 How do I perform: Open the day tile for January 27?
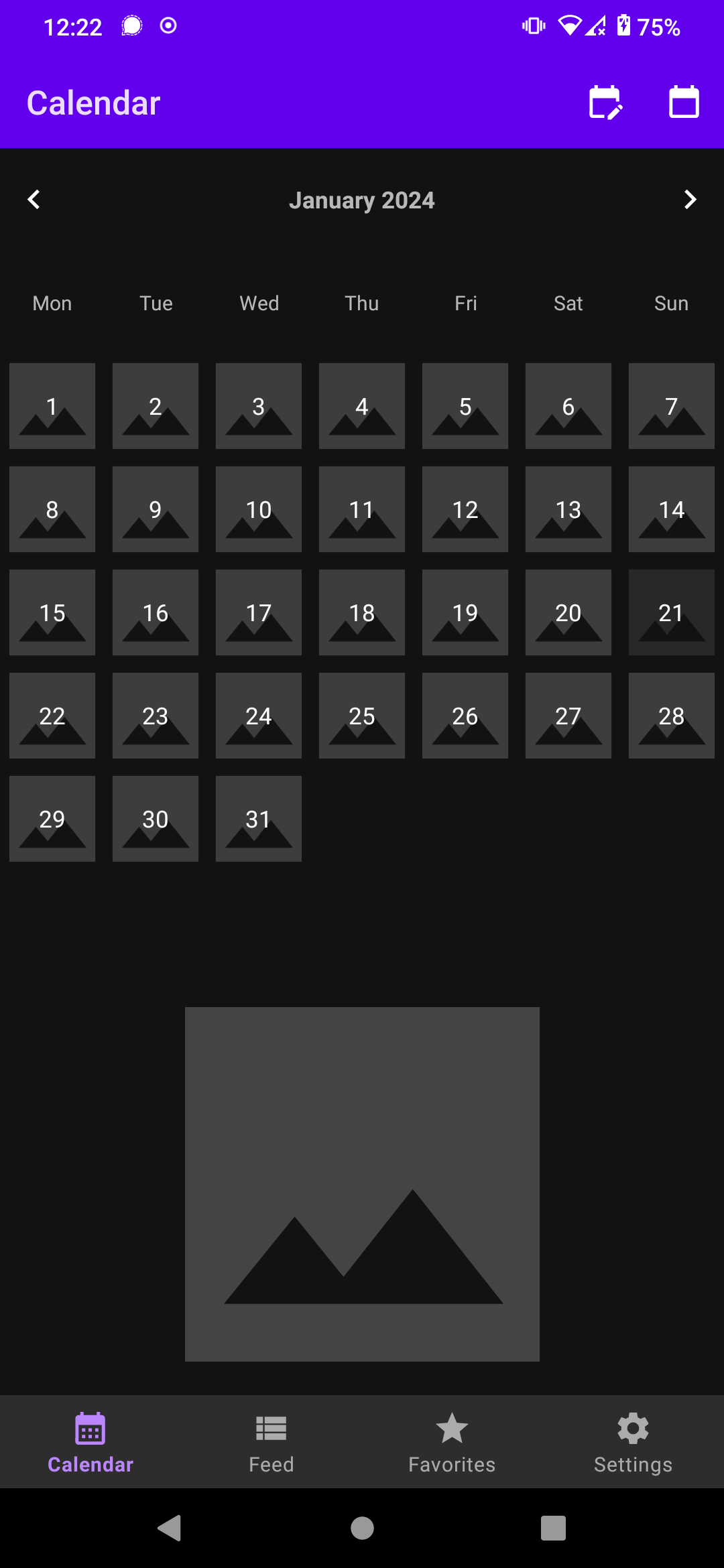click(x=568, y=716)
